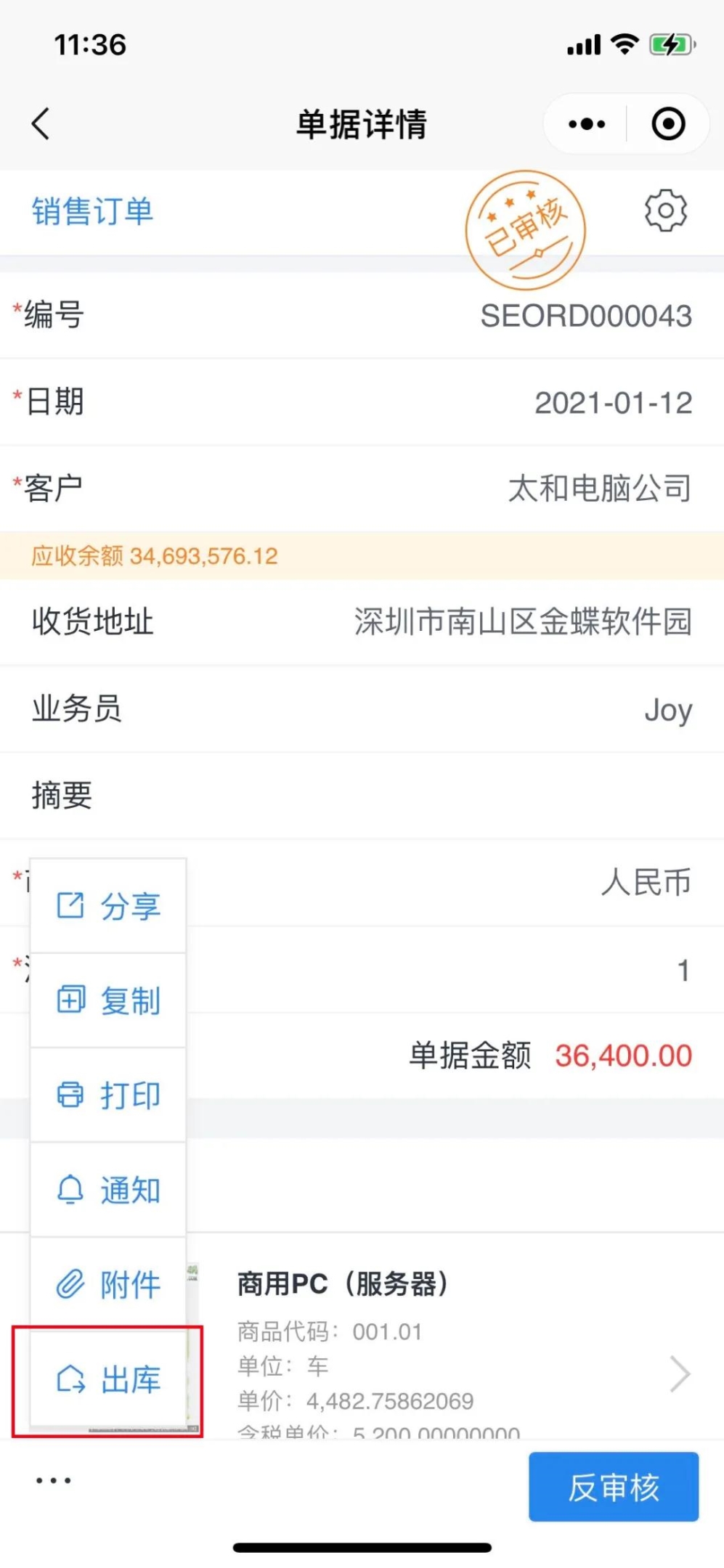Open the settings gear icon
This screenshot has height=1568, width=724.
click(x=665, y=211)
